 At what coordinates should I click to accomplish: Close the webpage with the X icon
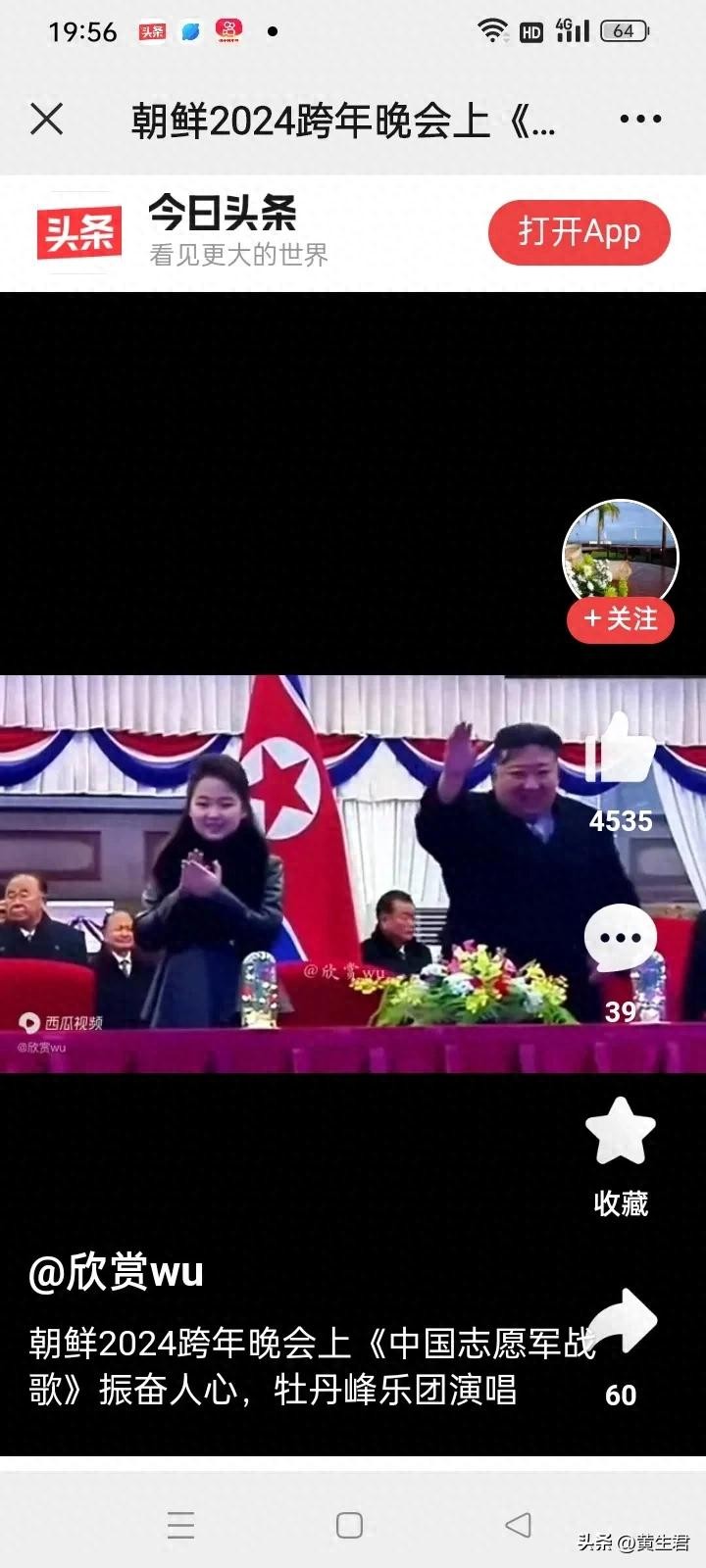(46, 120)
